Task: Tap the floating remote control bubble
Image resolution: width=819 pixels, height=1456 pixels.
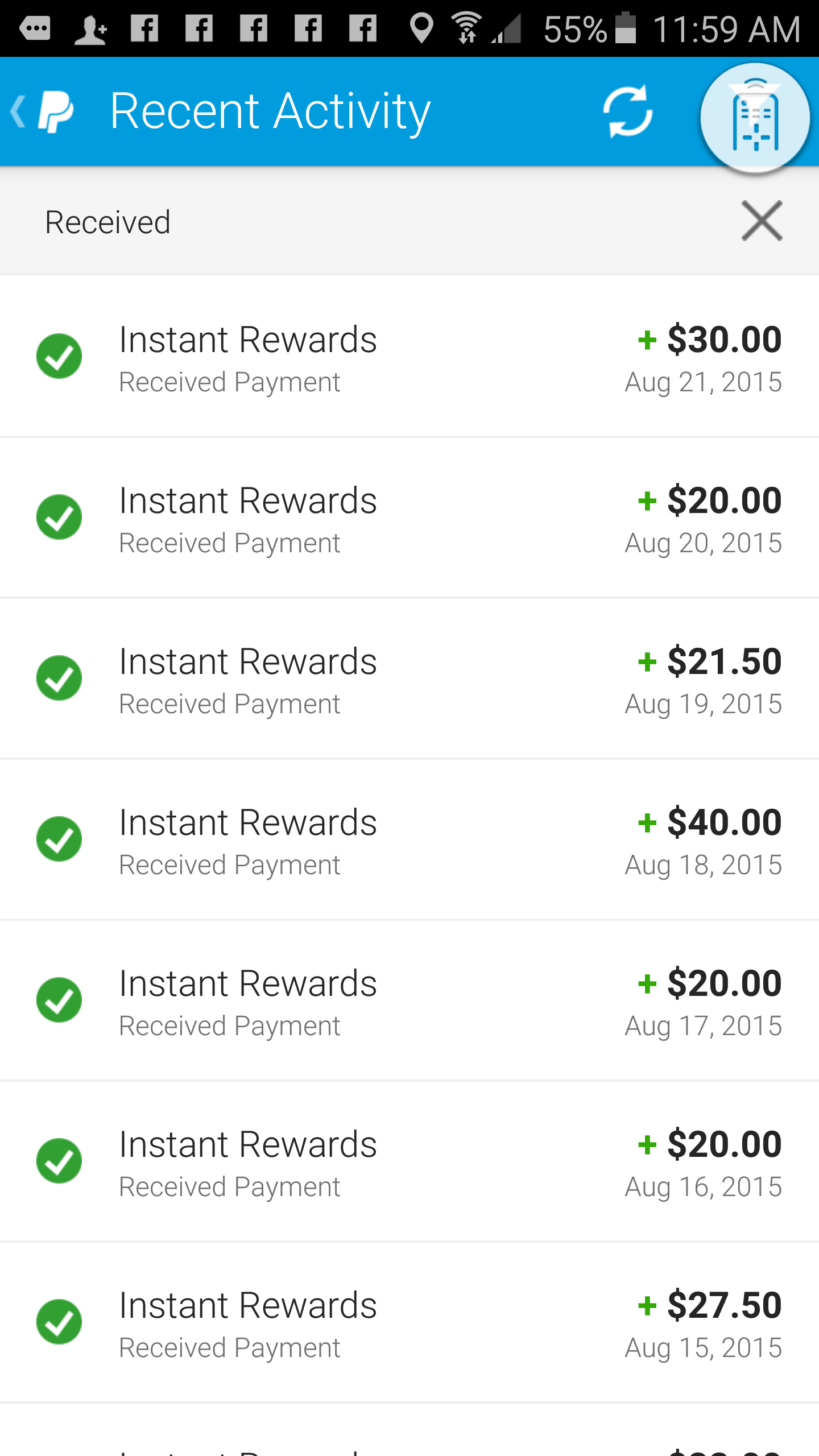Action: [x=755, y=118]
